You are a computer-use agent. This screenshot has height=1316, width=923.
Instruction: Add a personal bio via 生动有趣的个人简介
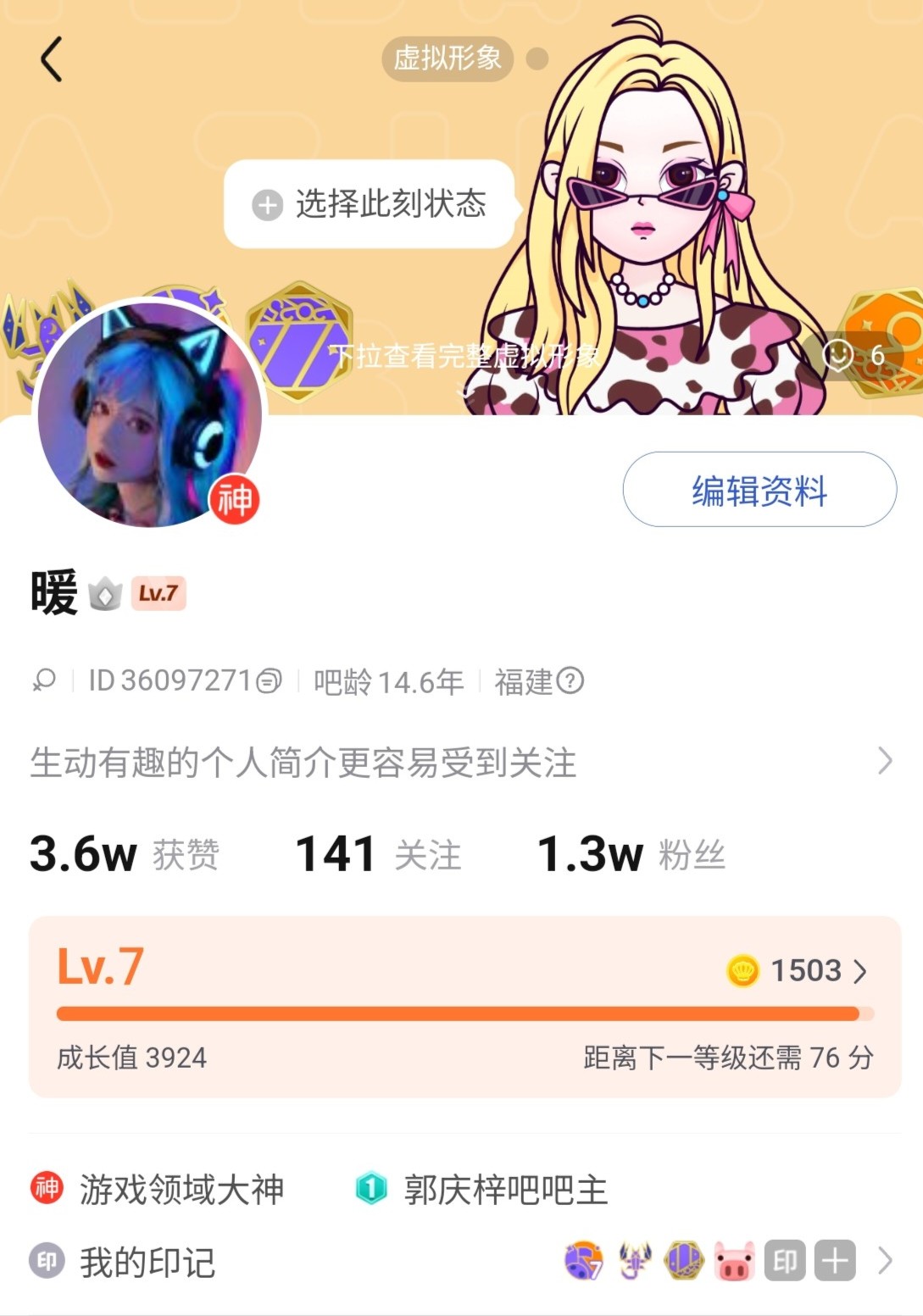pyautogui.click(x=303, y=762)
